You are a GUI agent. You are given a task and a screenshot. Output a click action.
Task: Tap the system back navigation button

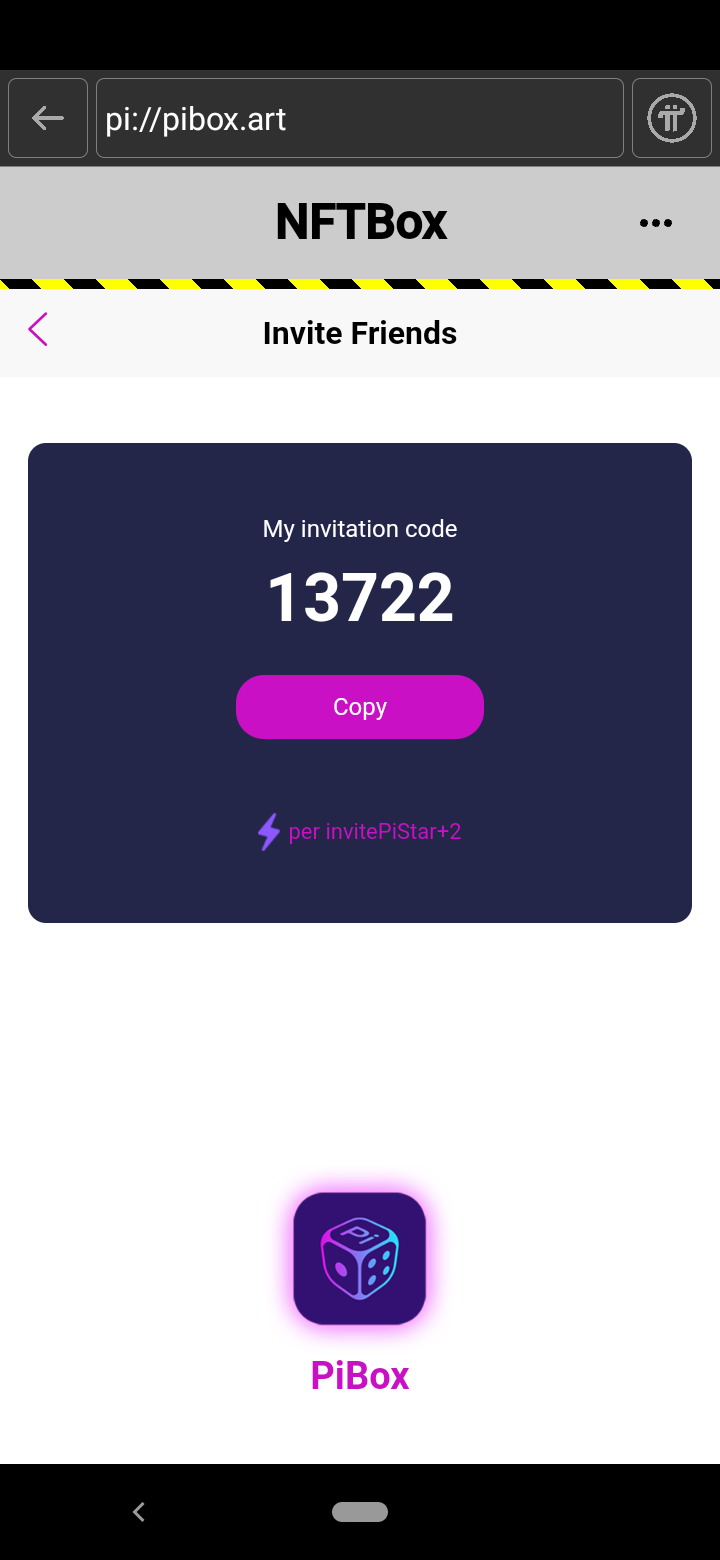[139, 1512]
